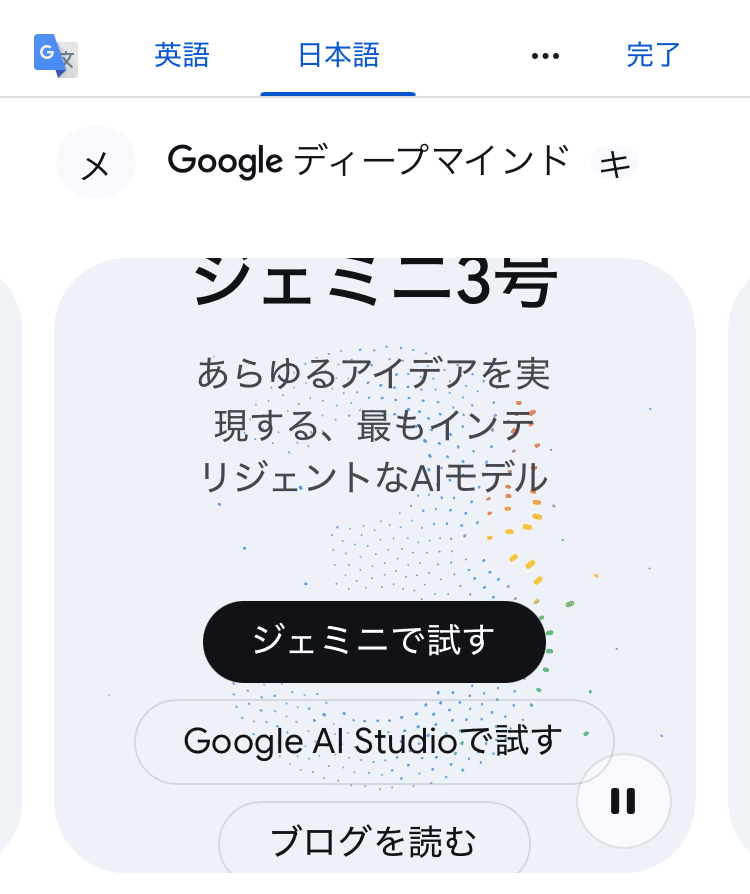Open Google AI Studioで試す
The image size is (750, 894).
[x=374, y=741]
